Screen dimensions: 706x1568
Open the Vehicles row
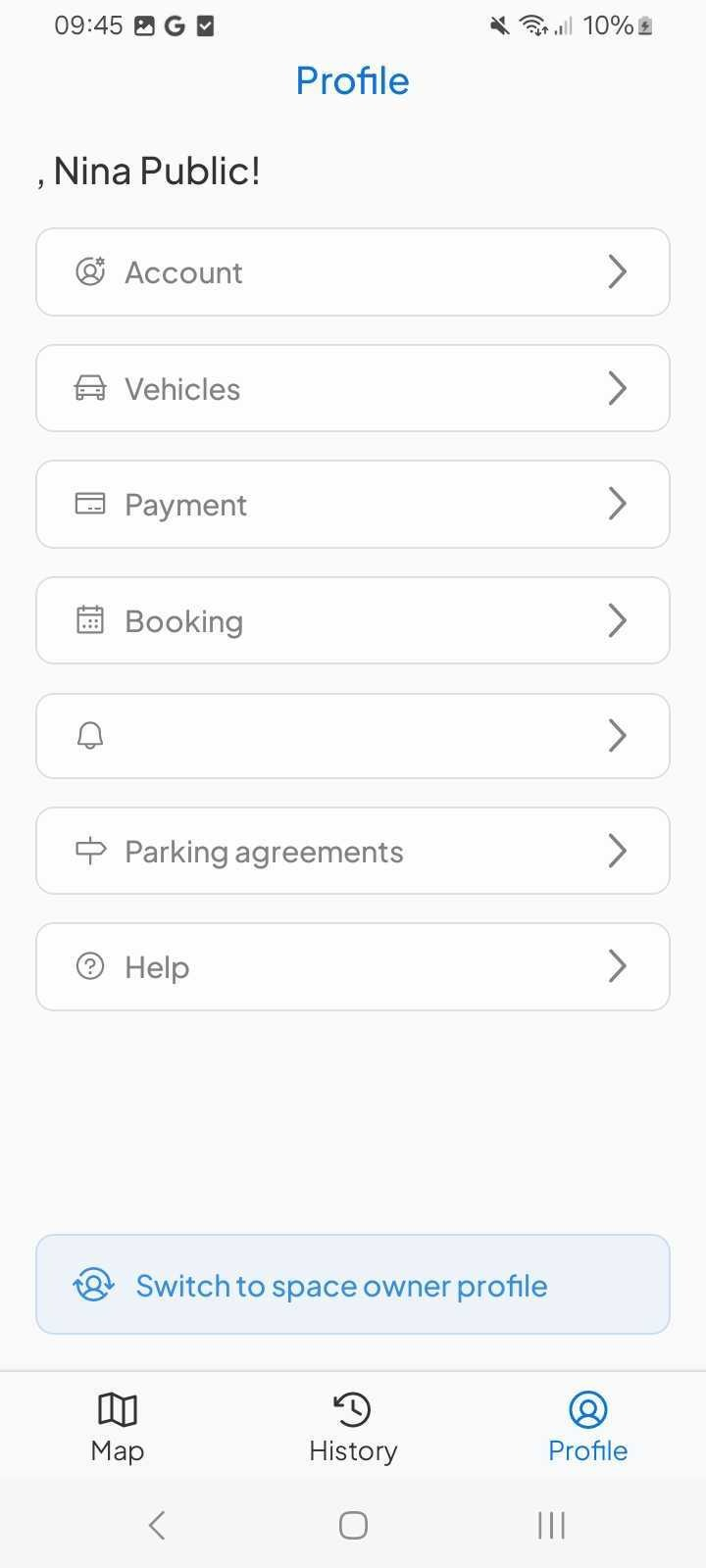pos(352,389)
